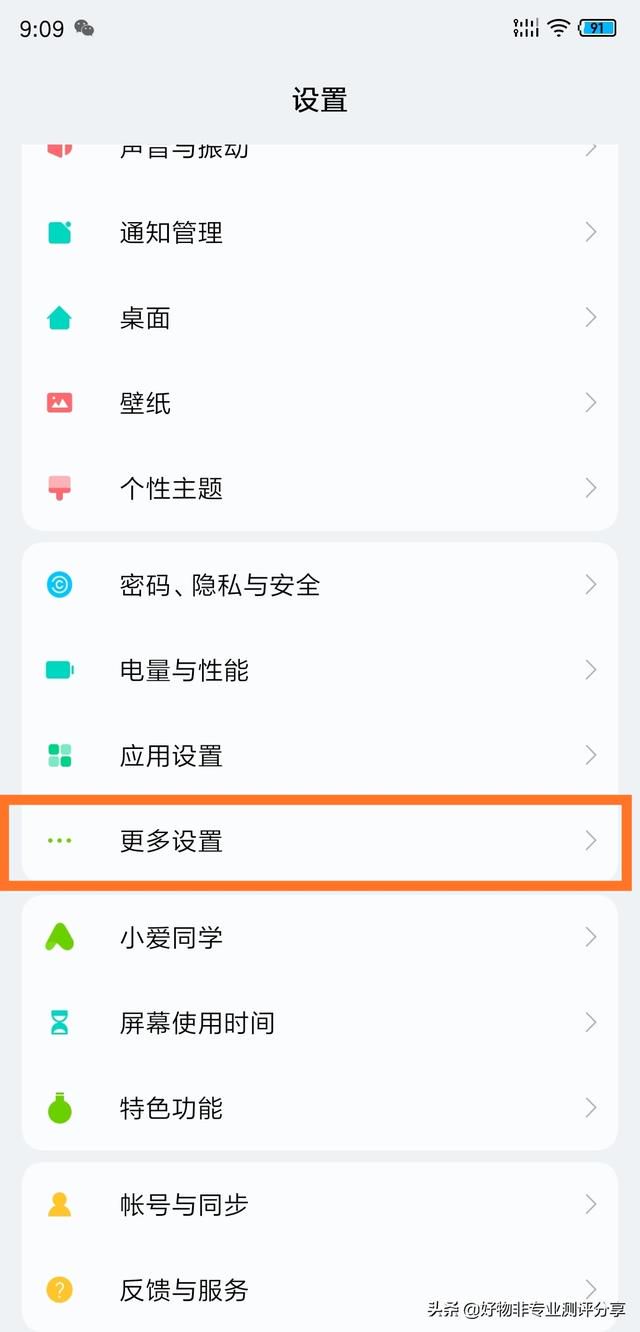Image resolution: width=640 pixels, height=1332 pixels.
Task: Open 反馈与服务
Action: 320,1289
